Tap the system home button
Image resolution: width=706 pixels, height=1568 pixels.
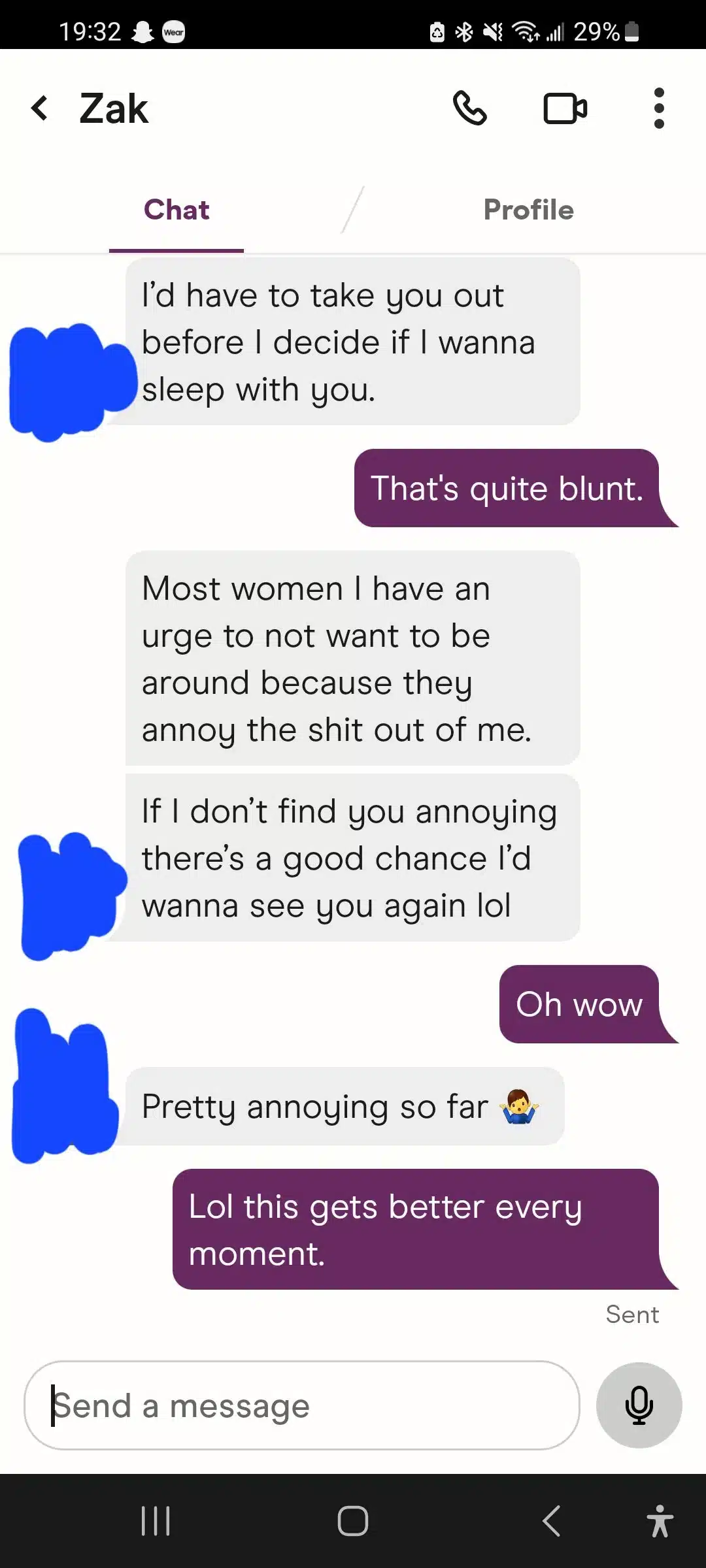pos(353,1521)
